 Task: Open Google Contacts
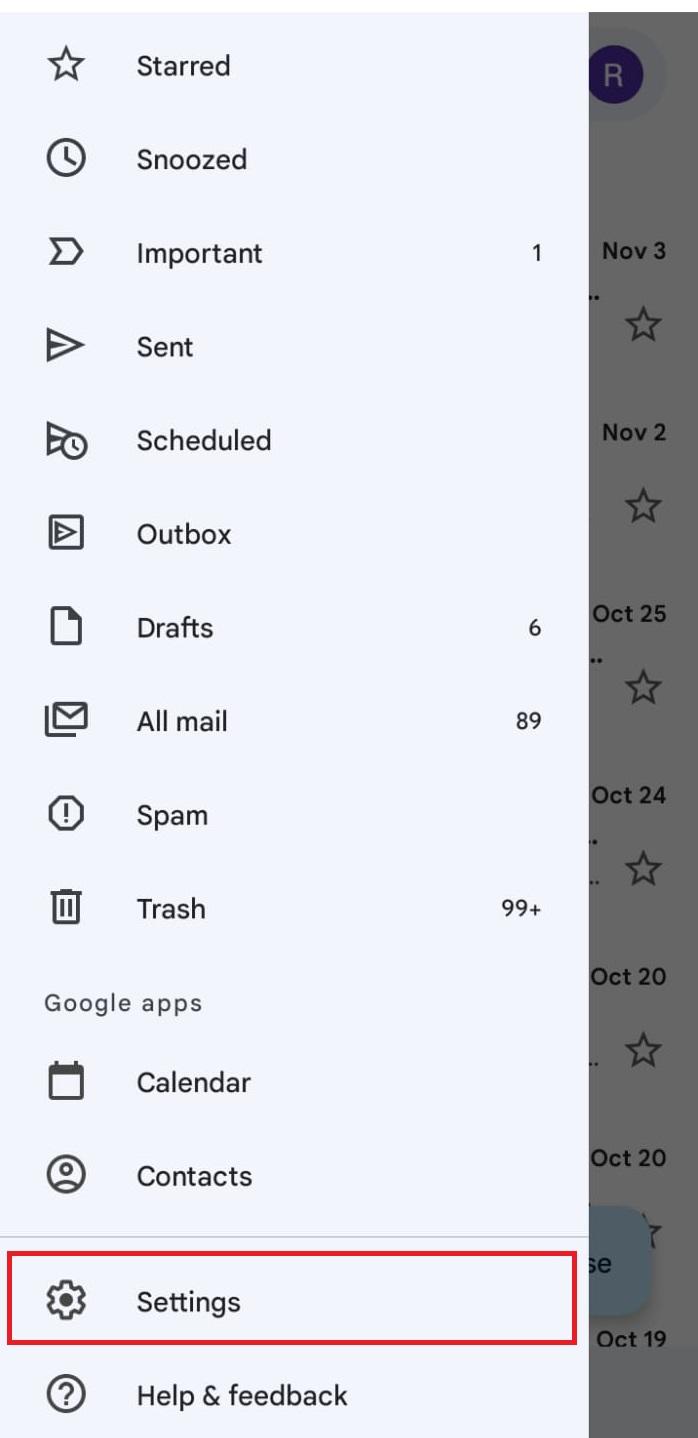(194, 1176)
